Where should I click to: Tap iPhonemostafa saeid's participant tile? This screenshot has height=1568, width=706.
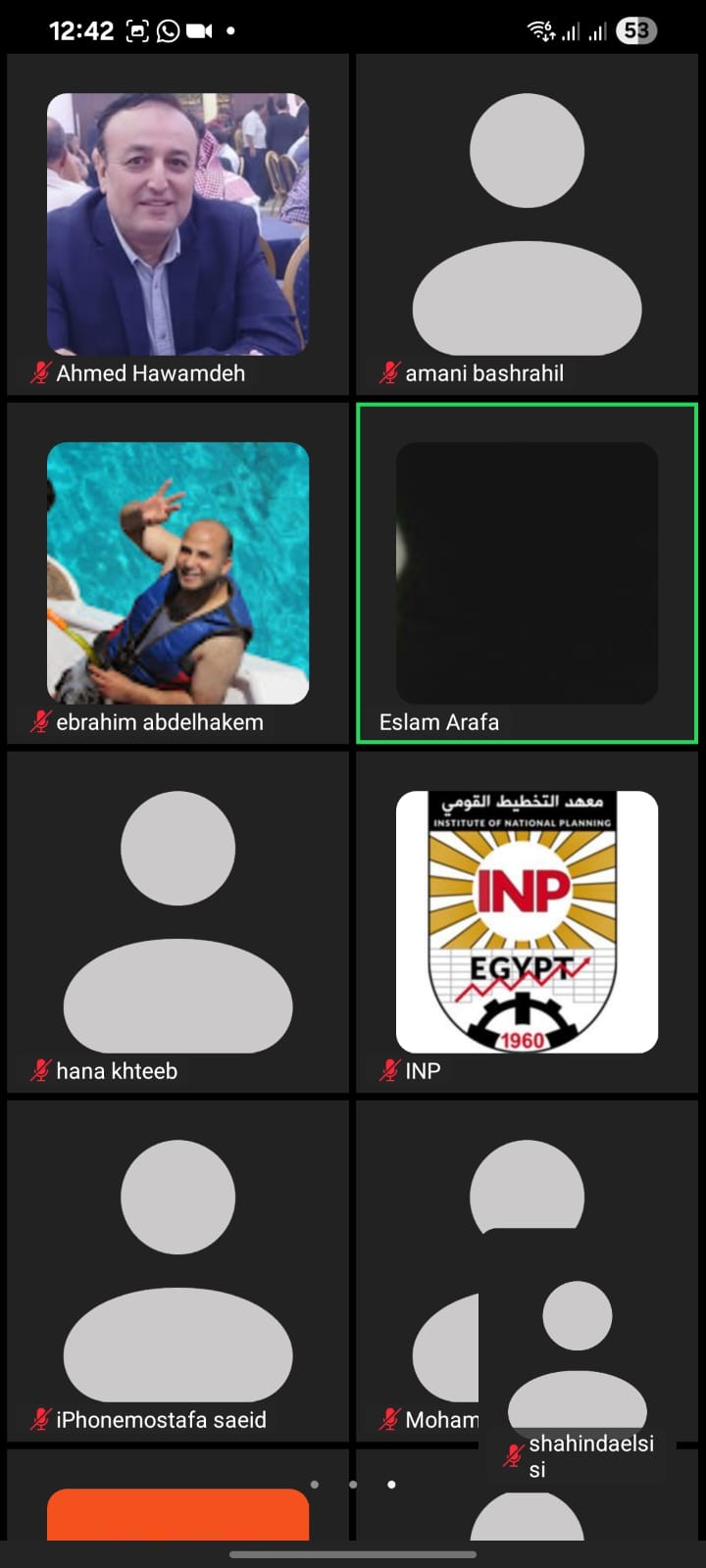pos(177,1270)
